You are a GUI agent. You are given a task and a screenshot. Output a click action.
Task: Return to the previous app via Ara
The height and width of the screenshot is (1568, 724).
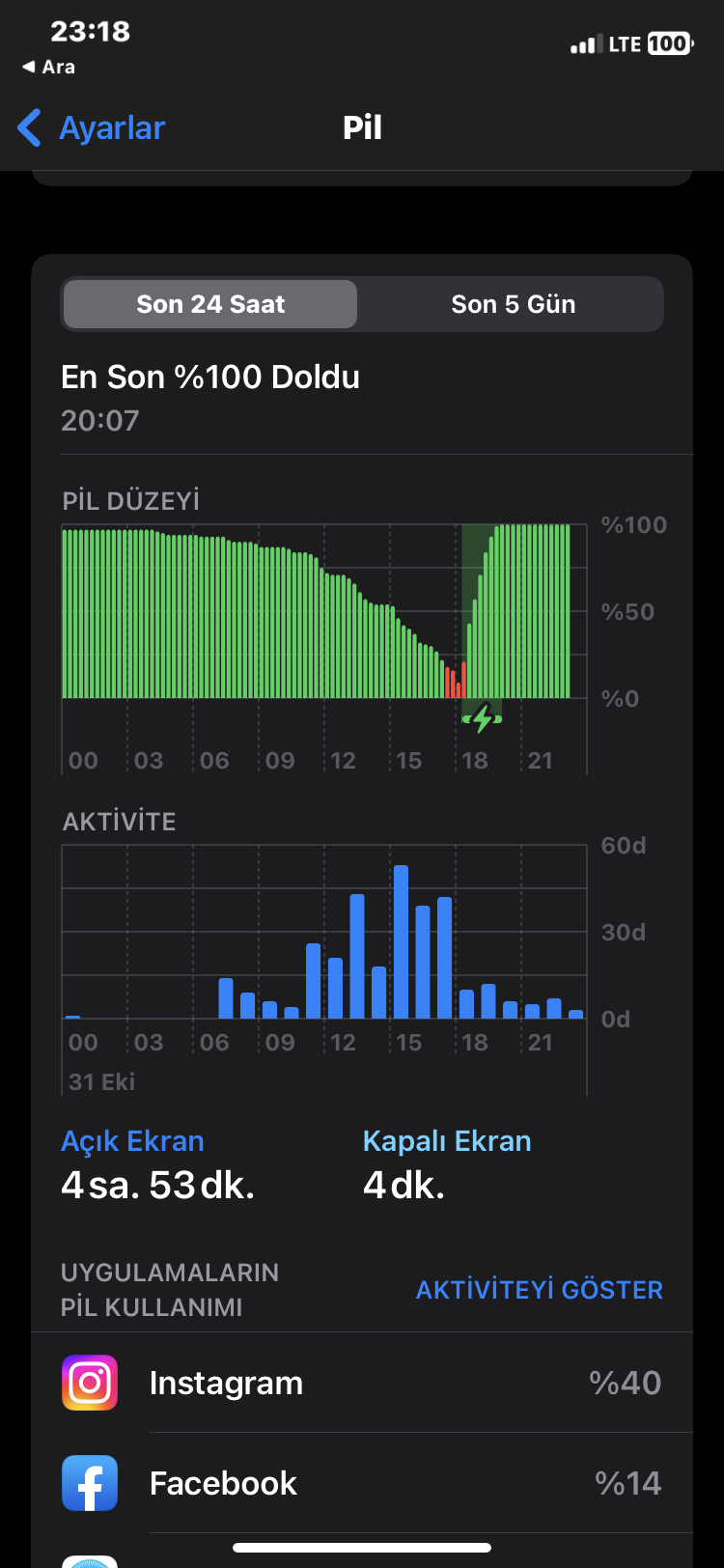tap(48, 67)
